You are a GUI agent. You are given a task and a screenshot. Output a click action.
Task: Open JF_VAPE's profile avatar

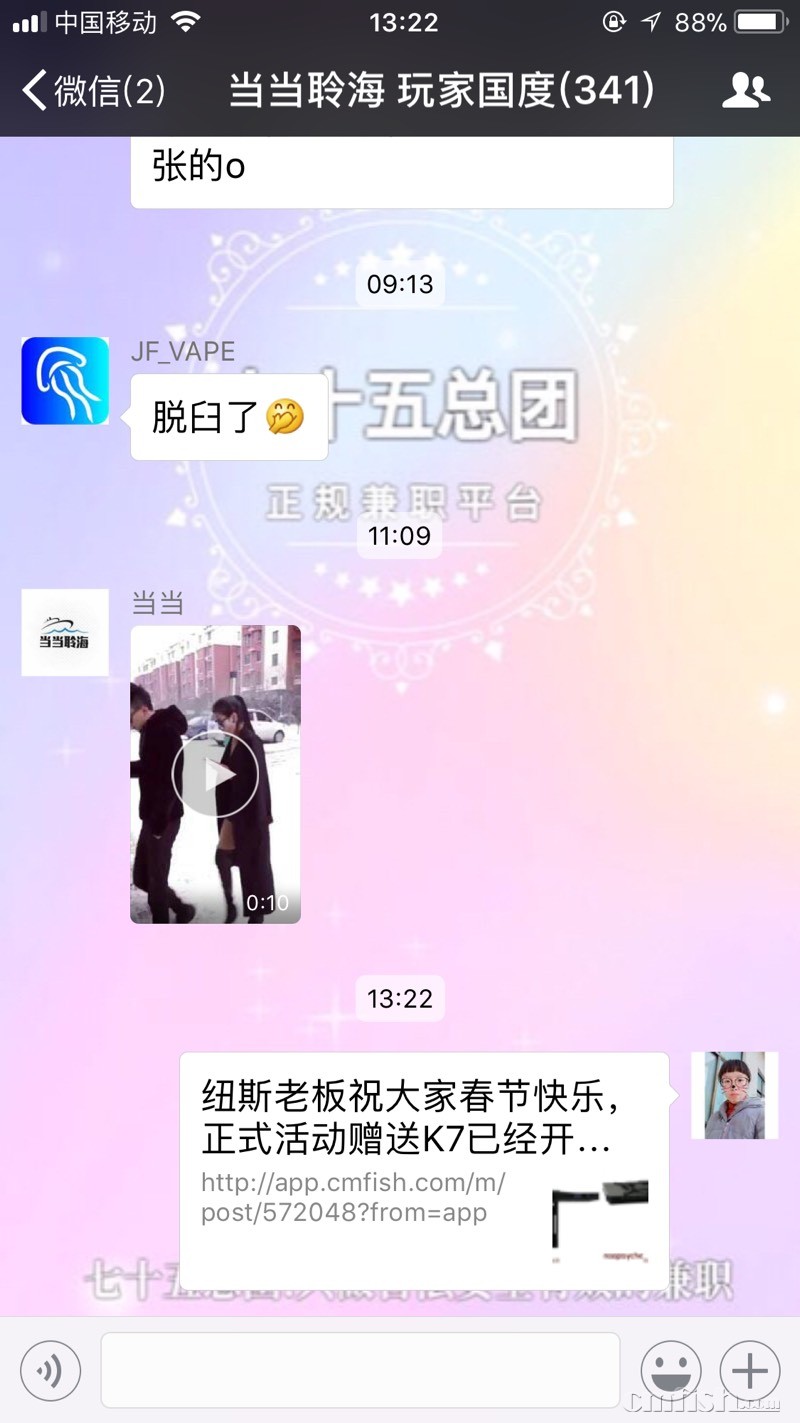pos(65,381)
